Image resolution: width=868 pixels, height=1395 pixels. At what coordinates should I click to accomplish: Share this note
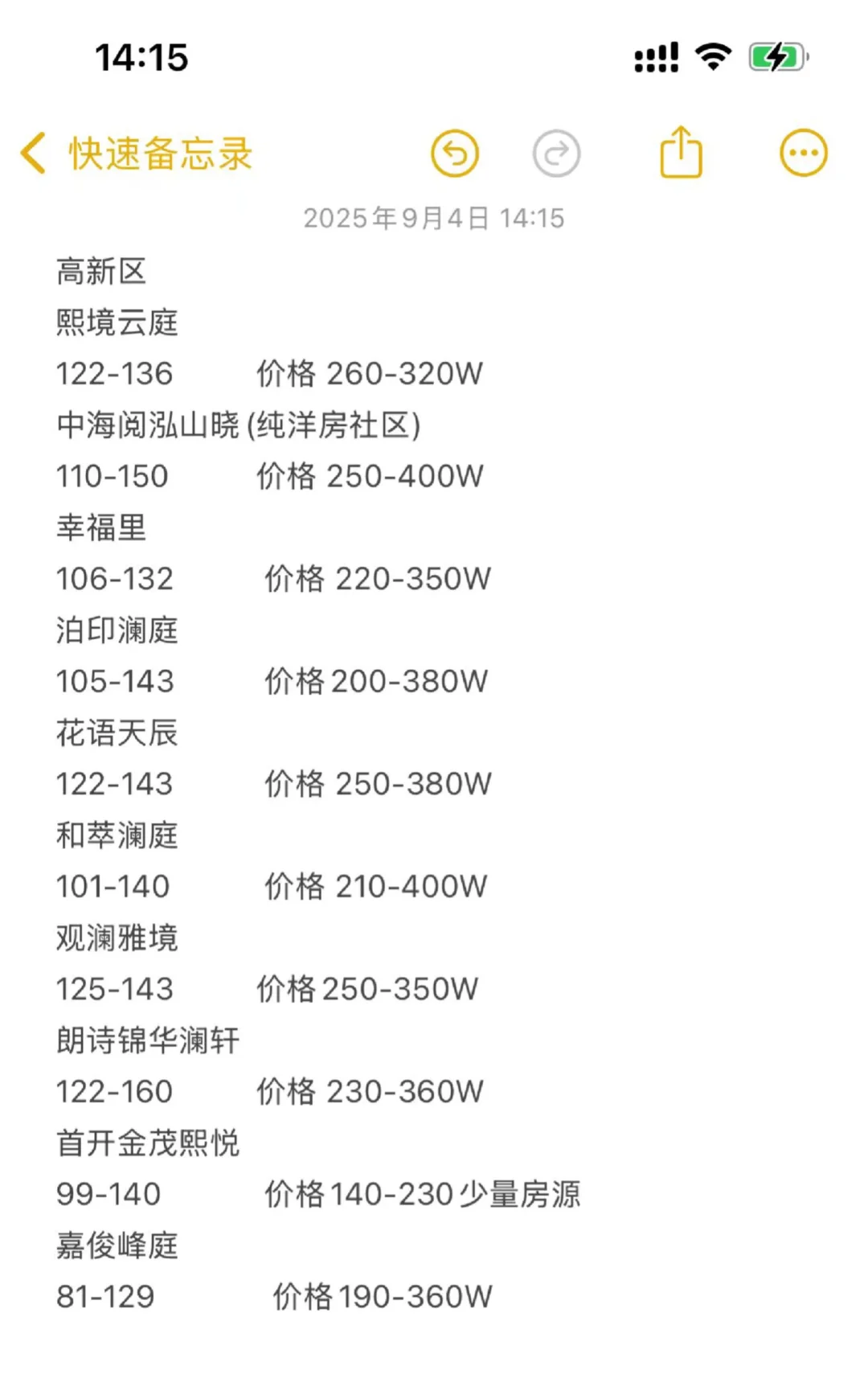pos(681,151)
